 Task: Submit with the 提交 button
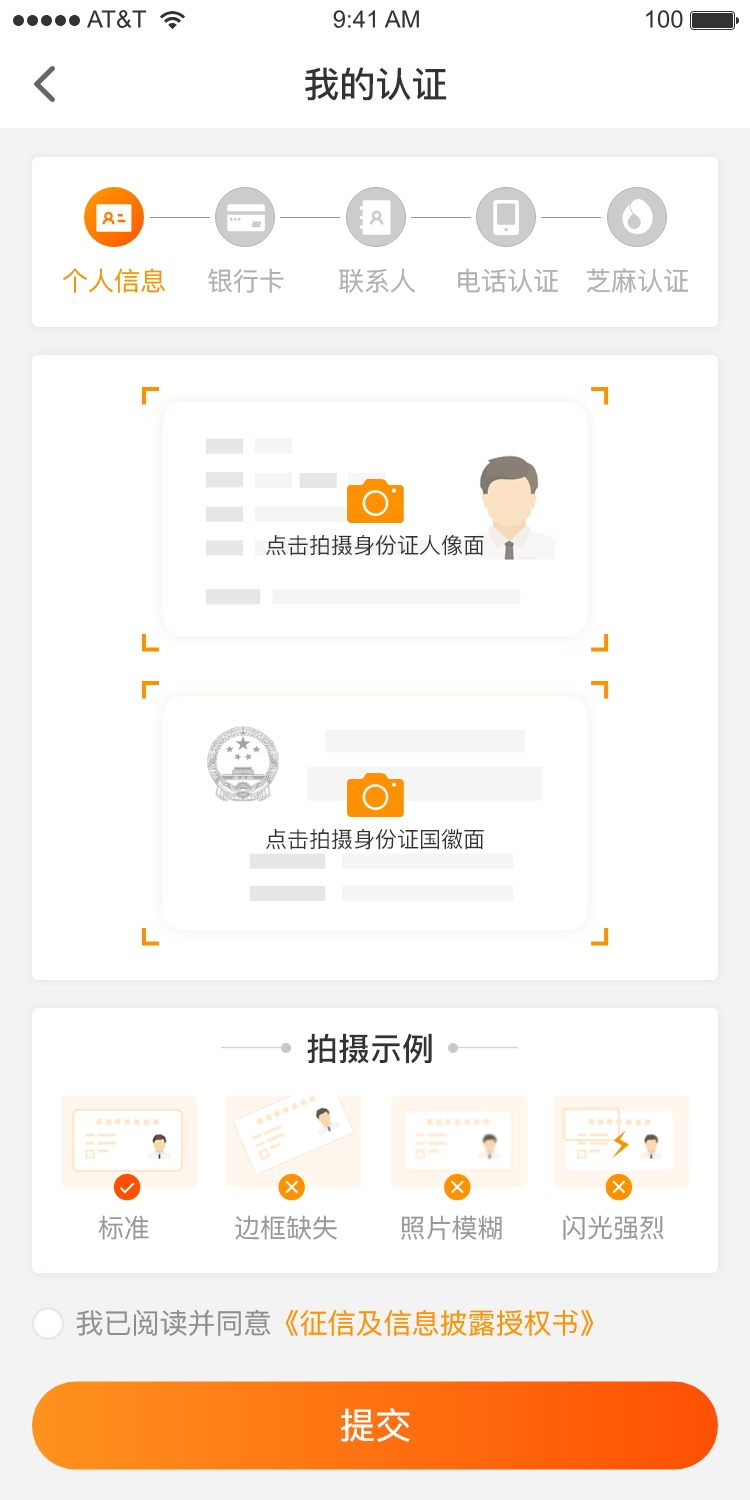click(375, 1425)
